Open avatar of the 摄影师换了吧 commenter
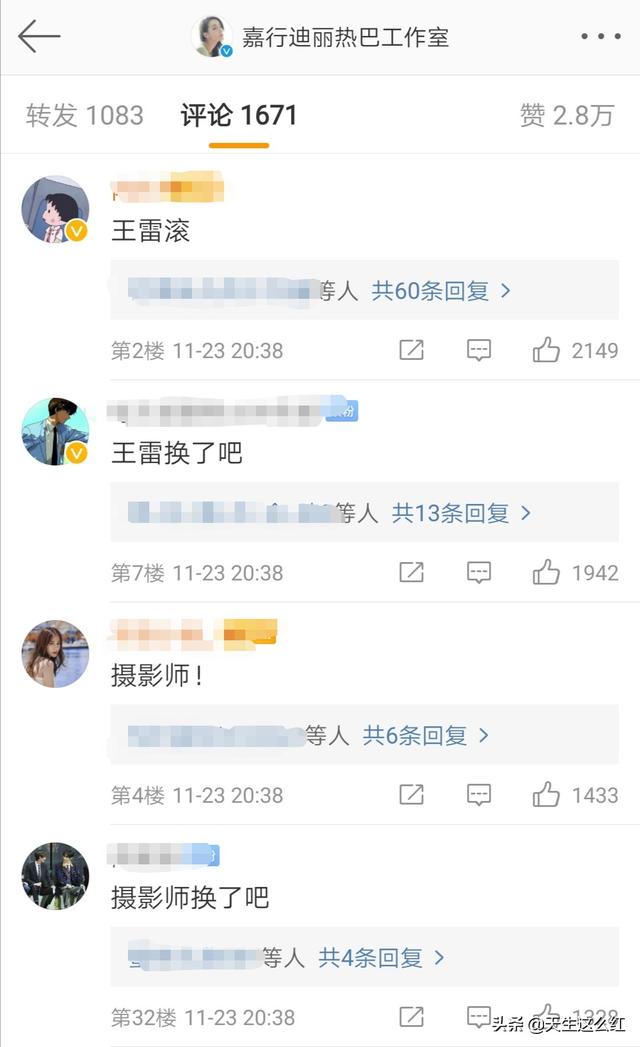640x1047 pixels. pyautogui.click(x=56, y=875)
